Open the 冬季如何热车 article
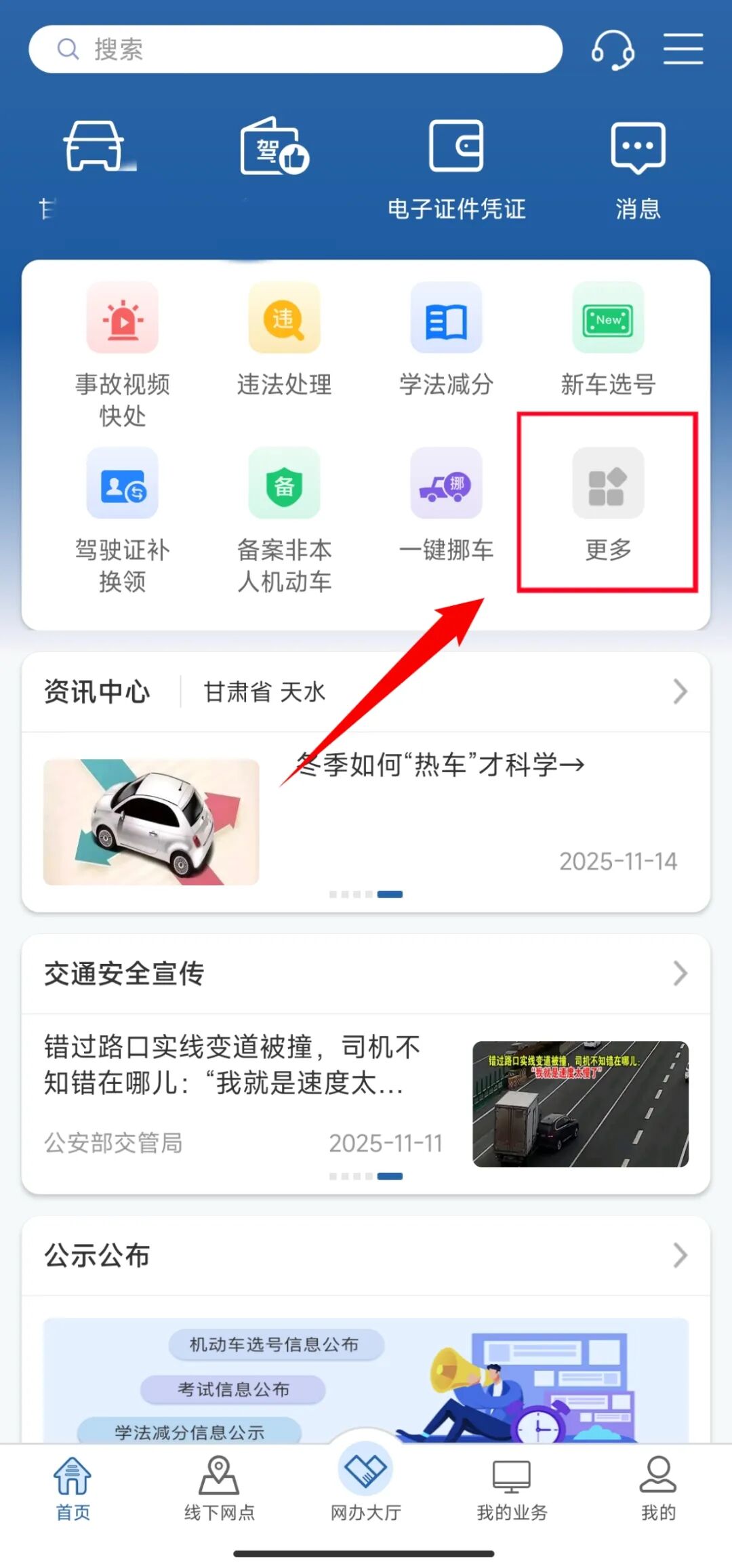Screen dimensions: 732x1568 click(x=441, y=765)
